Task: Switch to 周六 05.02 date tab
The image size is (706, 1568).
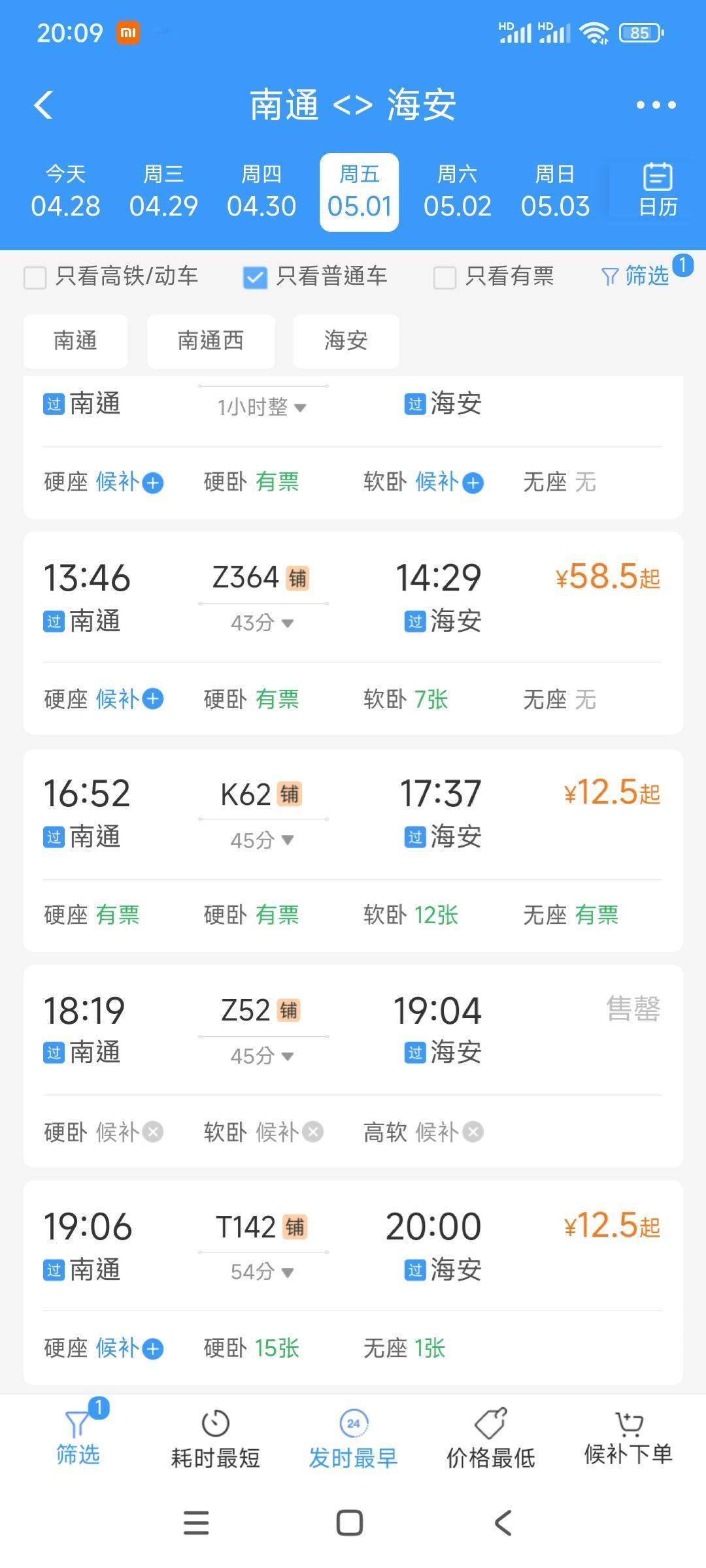Action: 458,189
